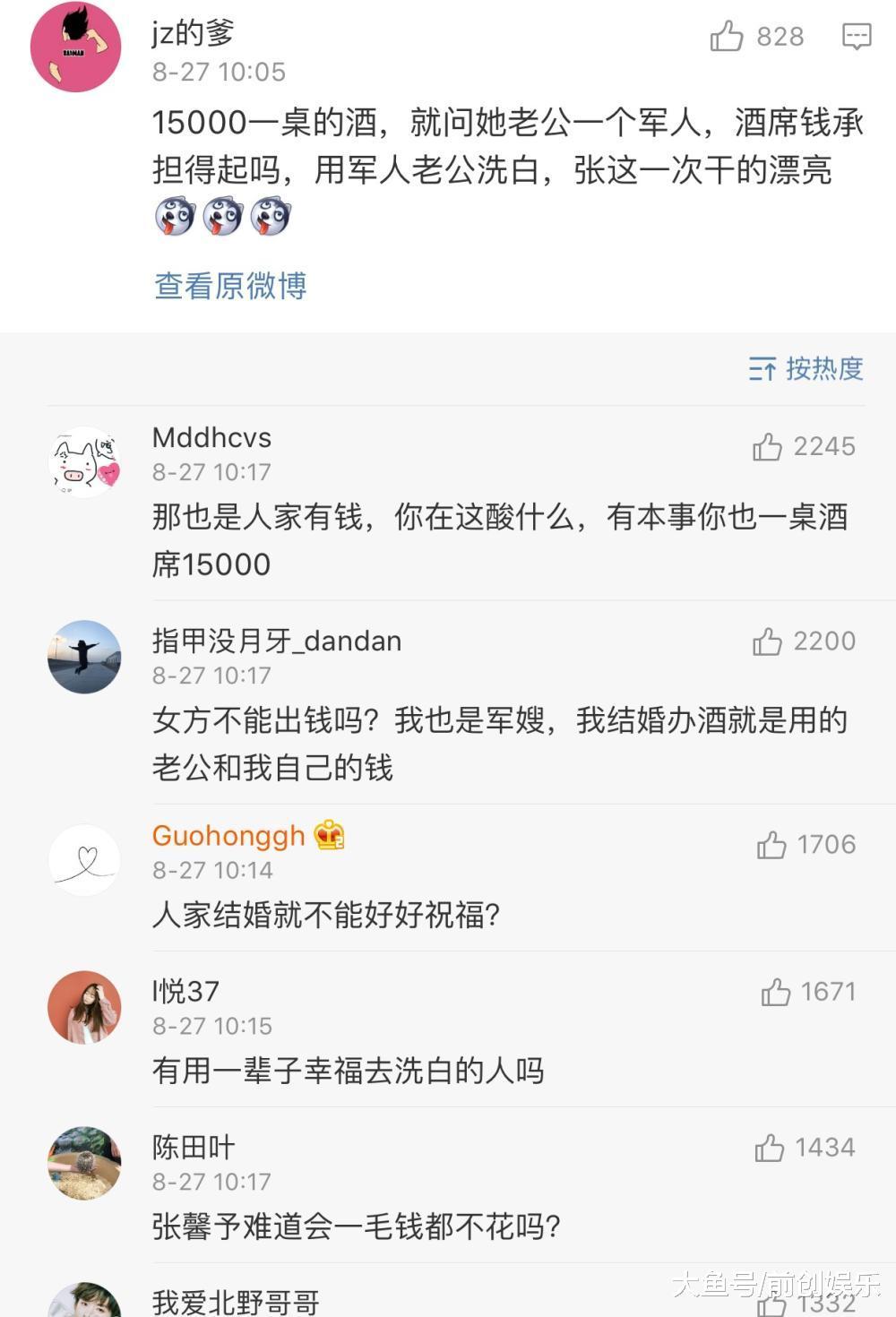Open l悦37's profile picture

coord(84,1007)
